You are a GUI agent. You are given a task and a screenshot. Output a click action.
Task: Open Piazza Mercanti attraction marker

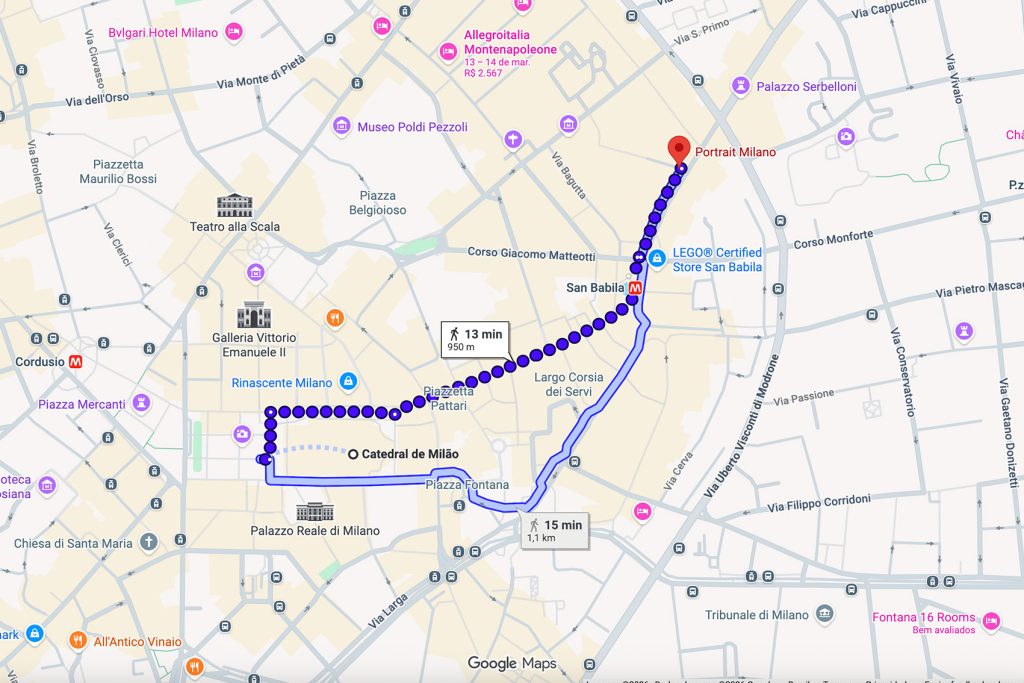(141, 404)
